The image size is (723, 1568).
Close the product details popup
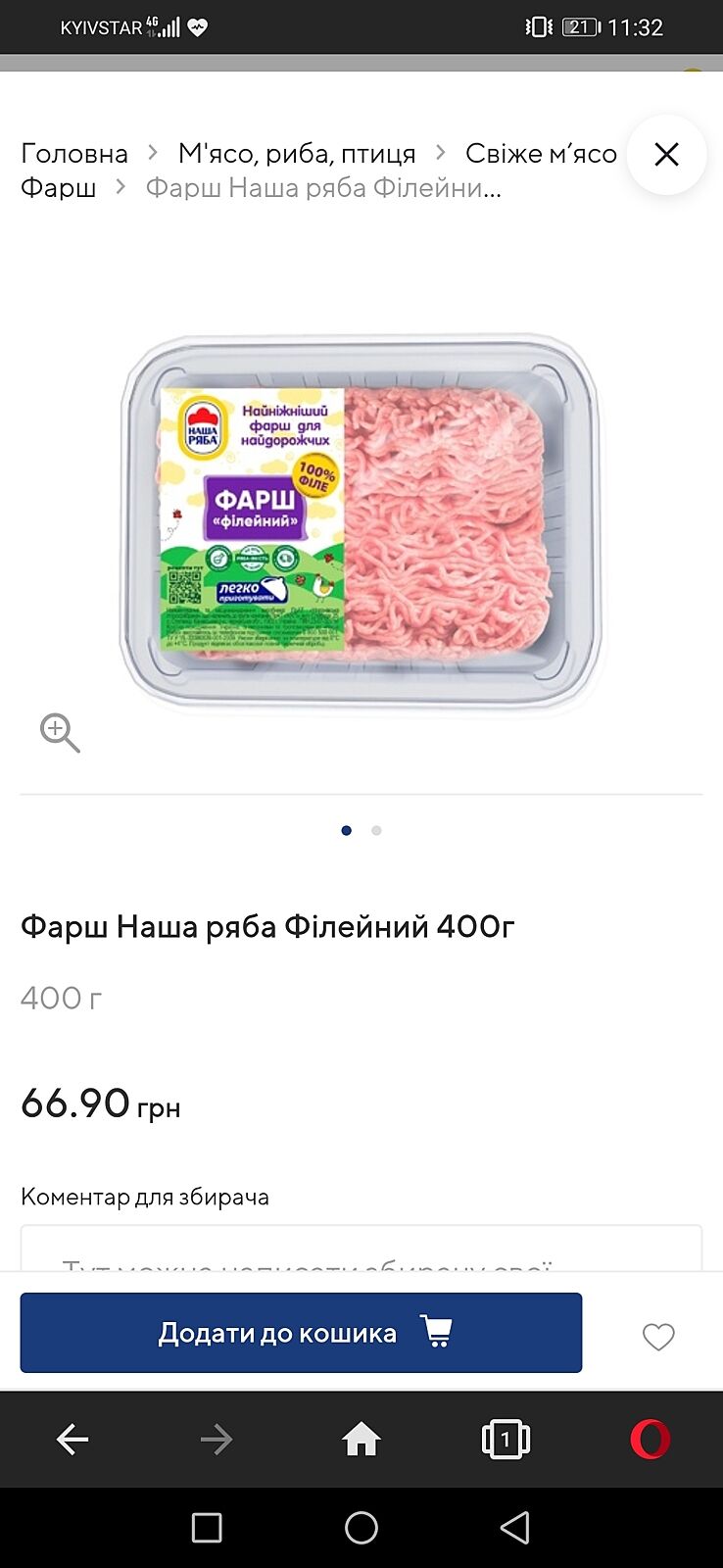[666, 155]
